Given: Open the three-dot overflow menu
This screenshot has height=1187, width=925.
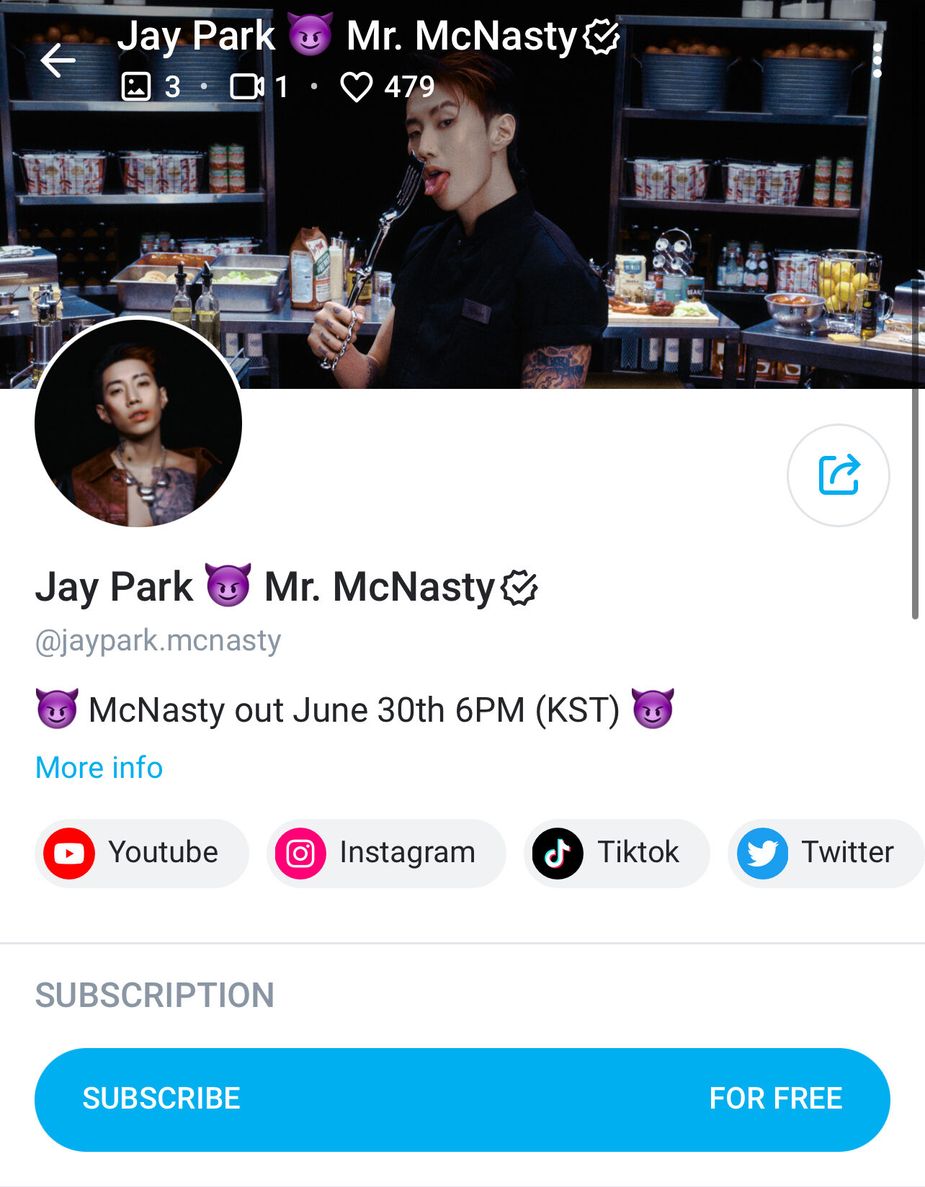Looking at the screenshot, I should 877,60.
